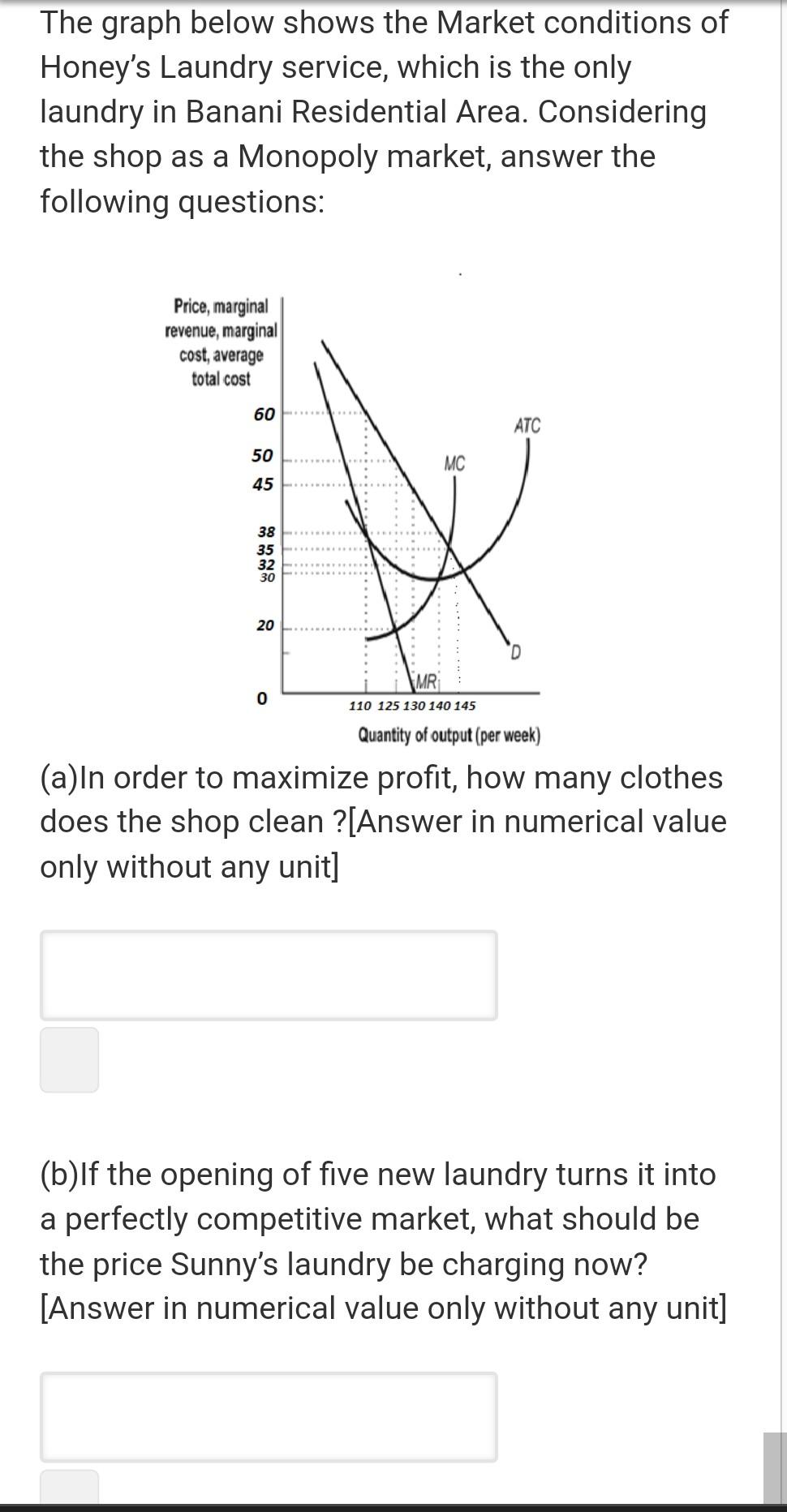
Task: Focus the answer box for question (b)
Action: tap(269, 1416)
